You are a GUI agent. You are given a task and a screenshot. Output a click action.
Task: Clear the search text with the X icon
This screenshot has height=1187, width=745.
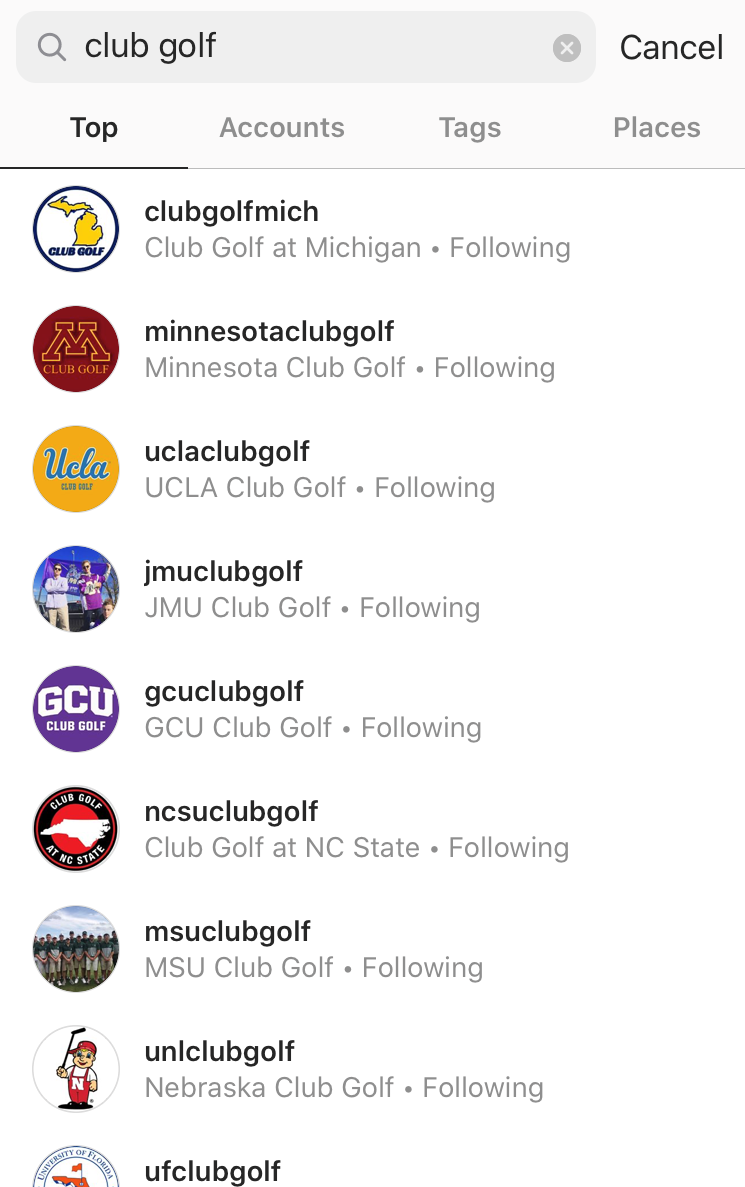click(567, 47)
